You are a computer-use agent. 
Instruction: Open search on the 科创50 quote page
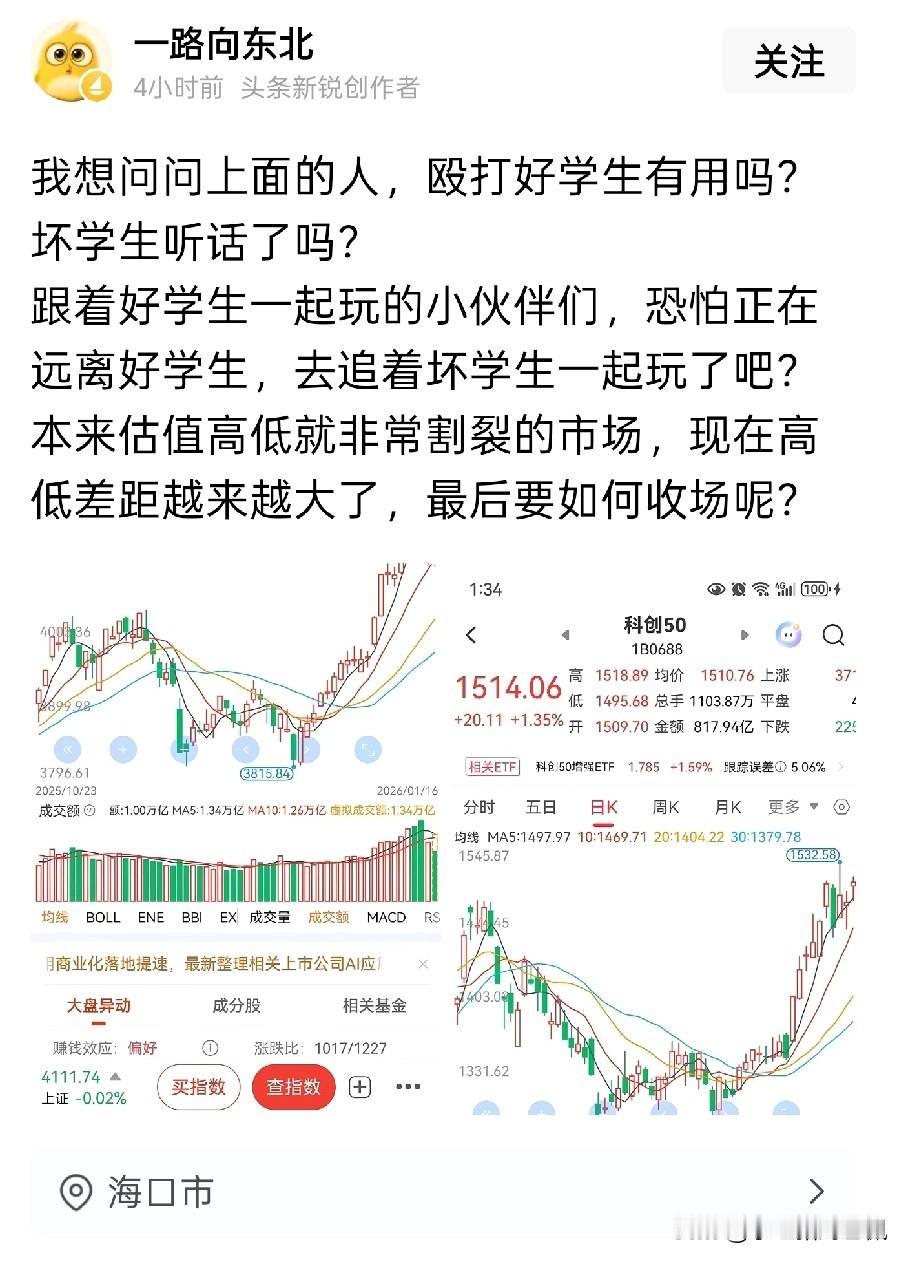coord(835,636)
